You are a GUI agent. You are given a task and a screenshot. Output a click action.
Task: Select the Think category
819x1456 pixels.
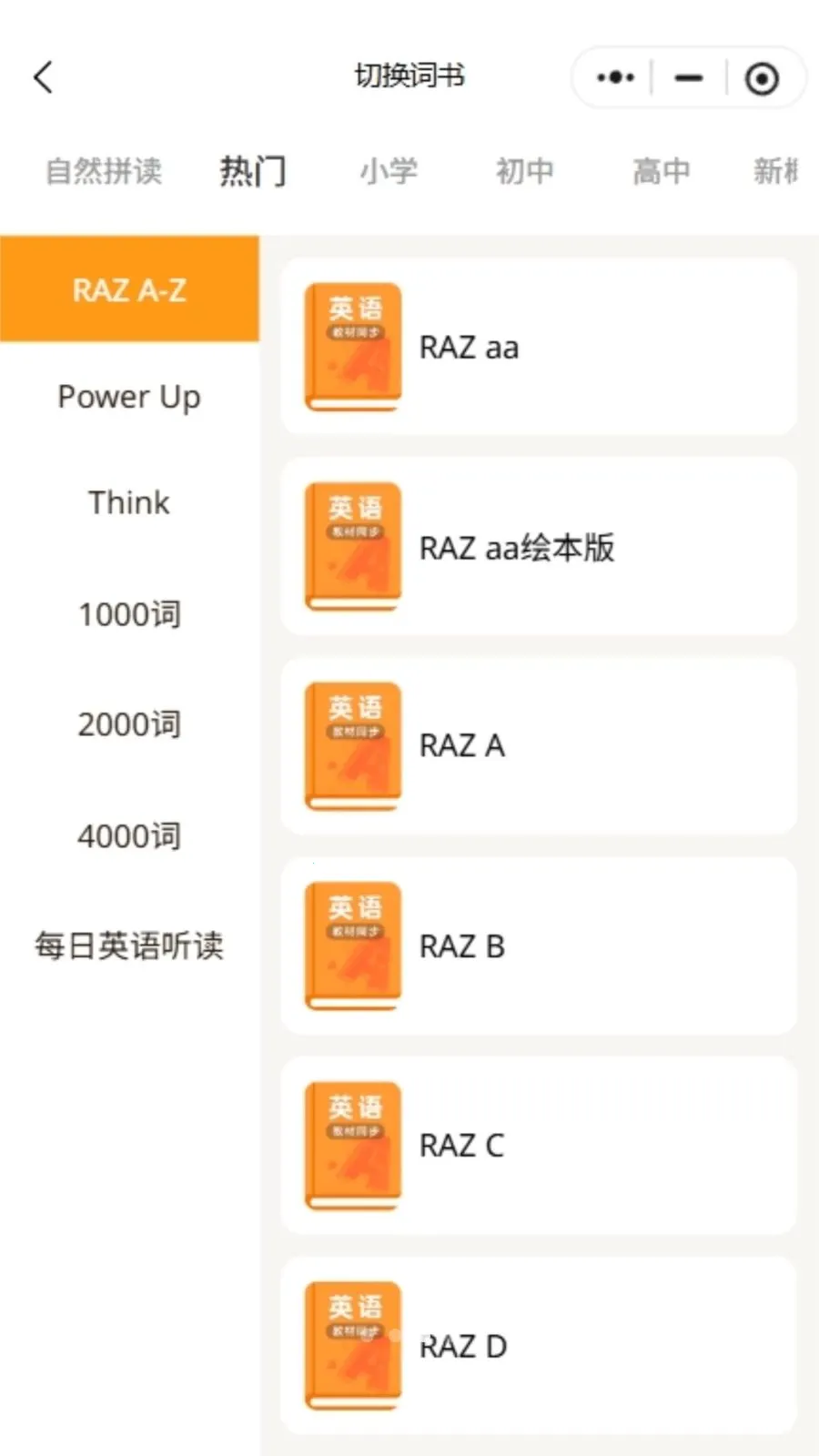(129, 502)
